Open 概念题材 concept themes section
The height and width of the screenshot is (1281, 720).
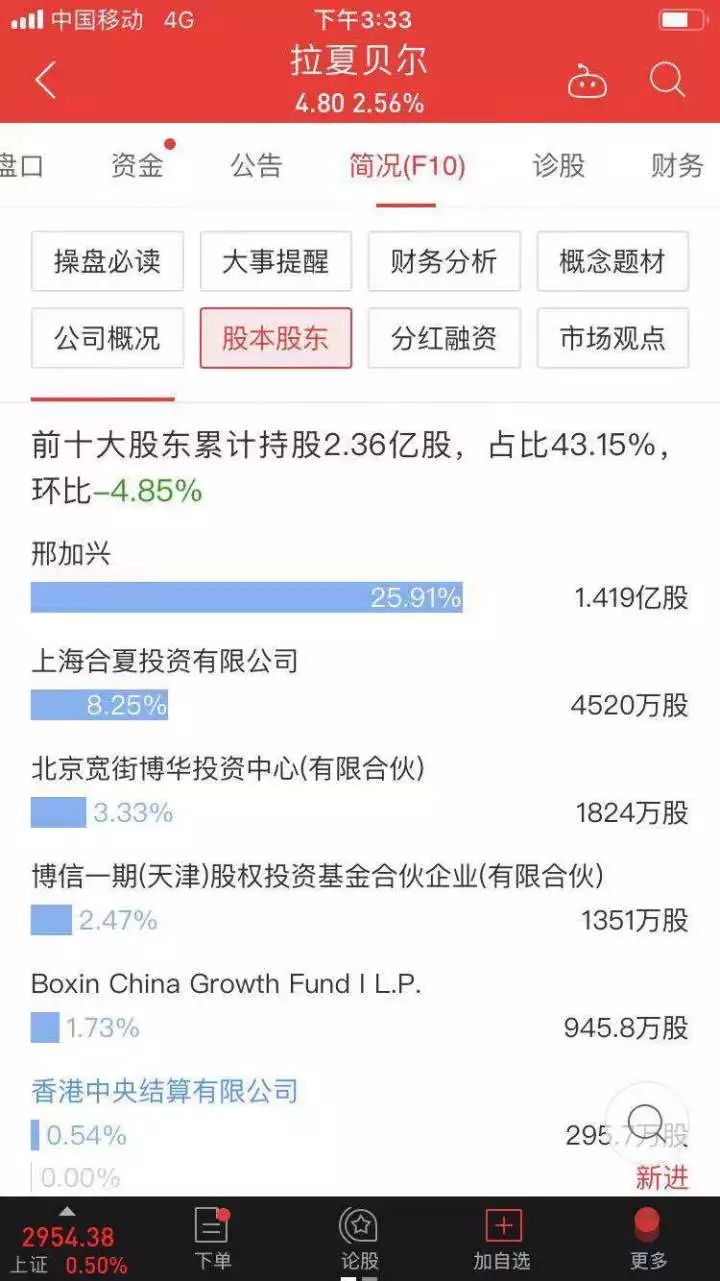(x=611, y=261)
